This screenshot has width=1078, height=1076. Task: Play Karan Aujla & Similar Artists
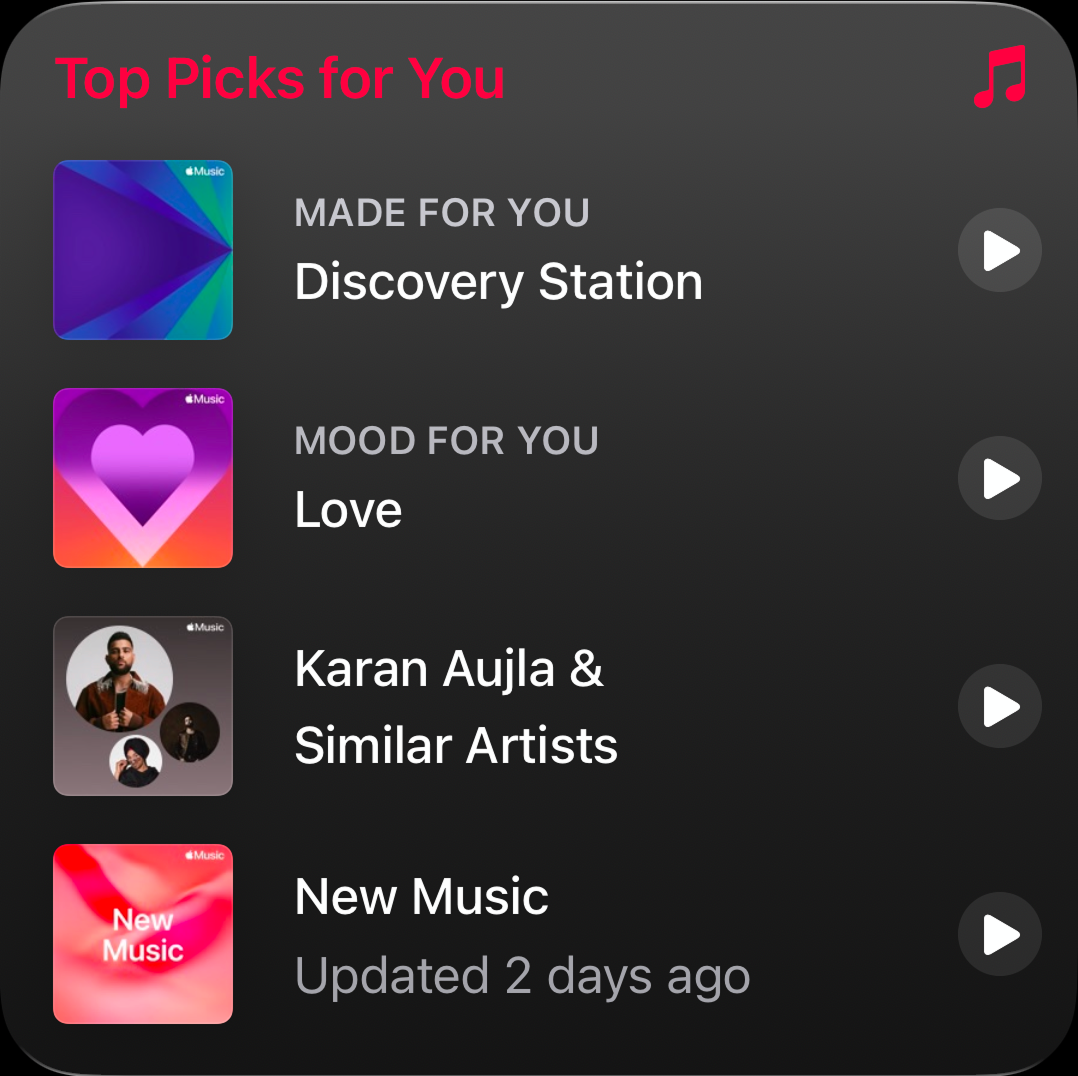click(x=999, y=706)
